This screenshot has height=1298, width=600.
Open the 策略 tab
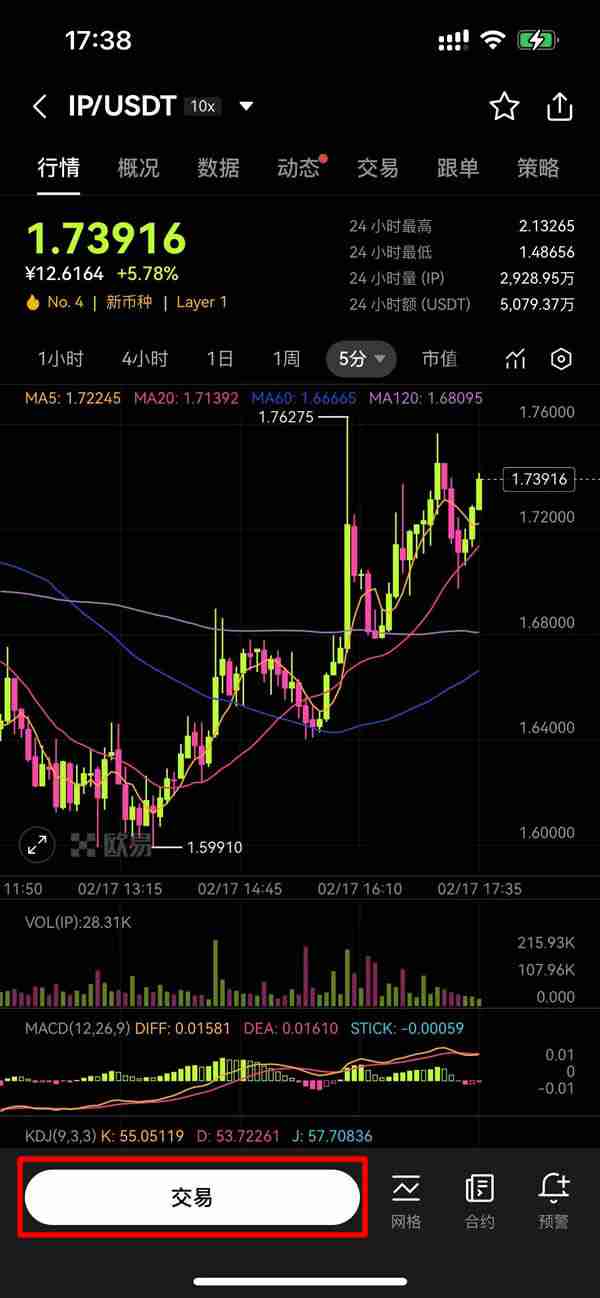click(538, 168)
